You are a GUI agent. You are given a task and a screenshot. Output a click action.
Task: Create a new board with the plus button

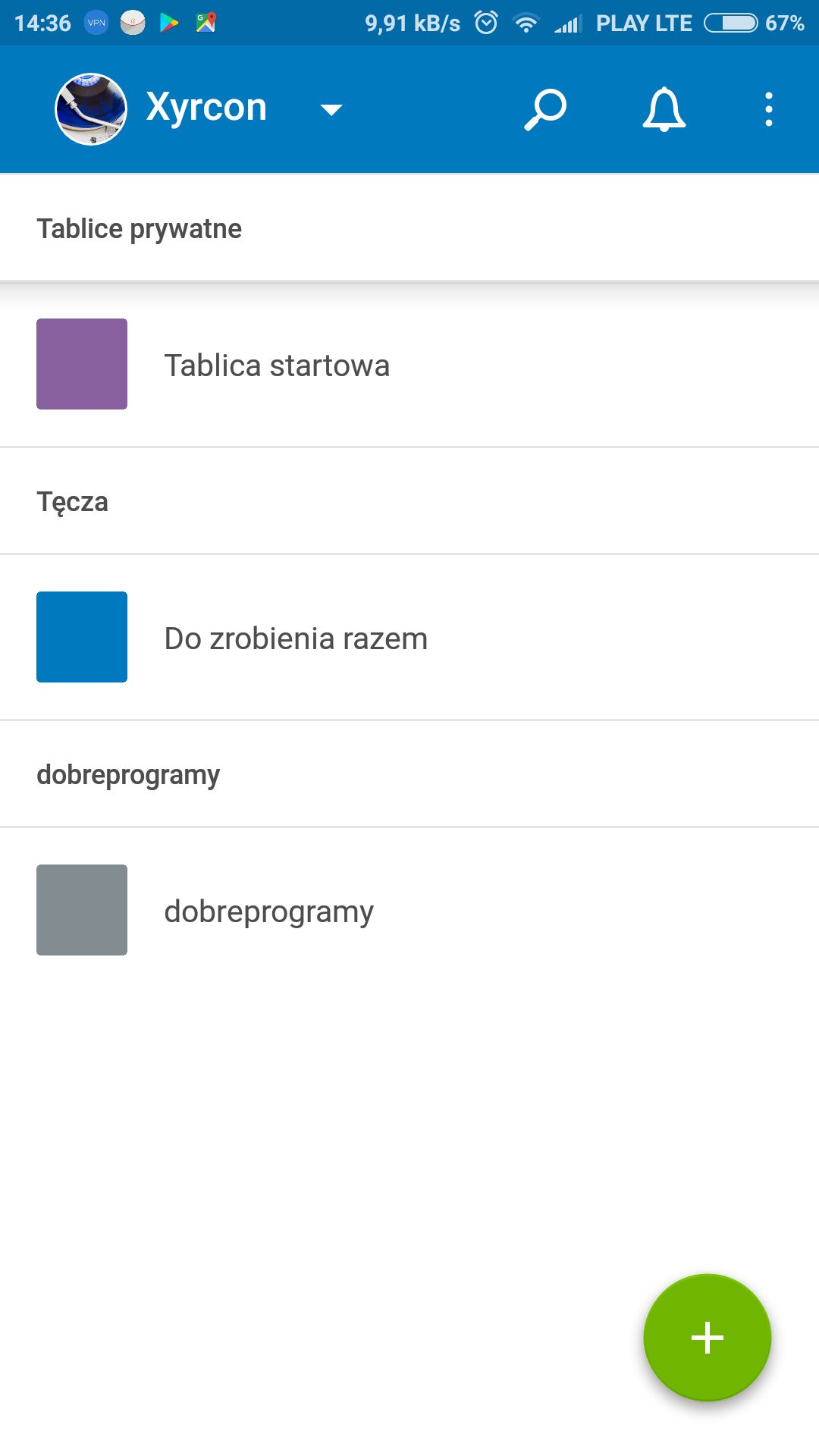(708, 1338)
